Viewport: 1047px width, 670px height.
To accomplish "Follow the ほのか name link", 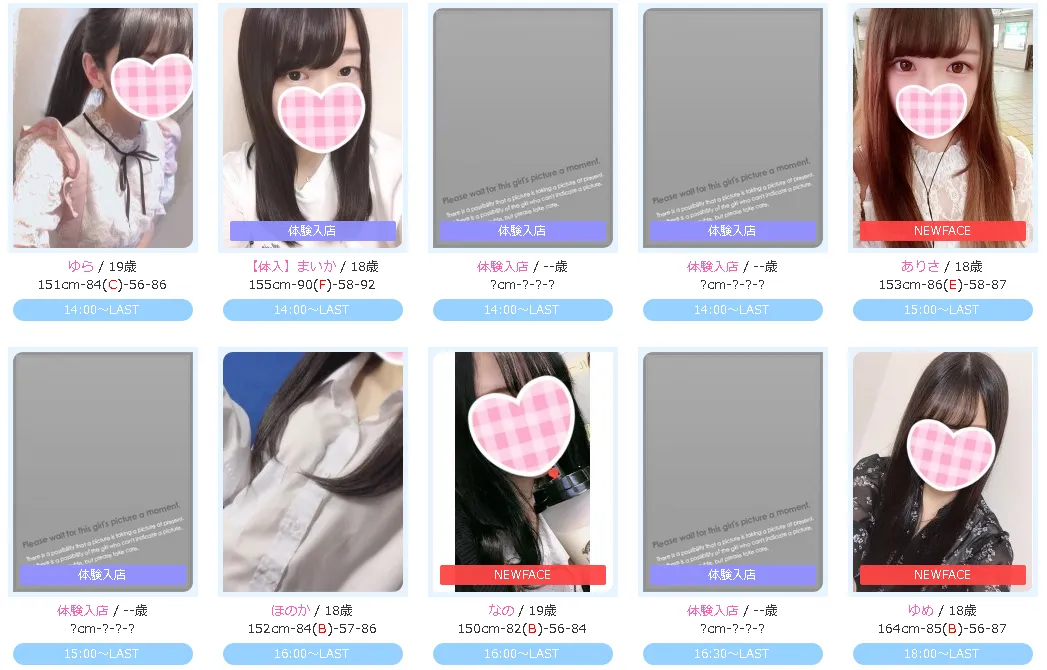I will (291, 611).
